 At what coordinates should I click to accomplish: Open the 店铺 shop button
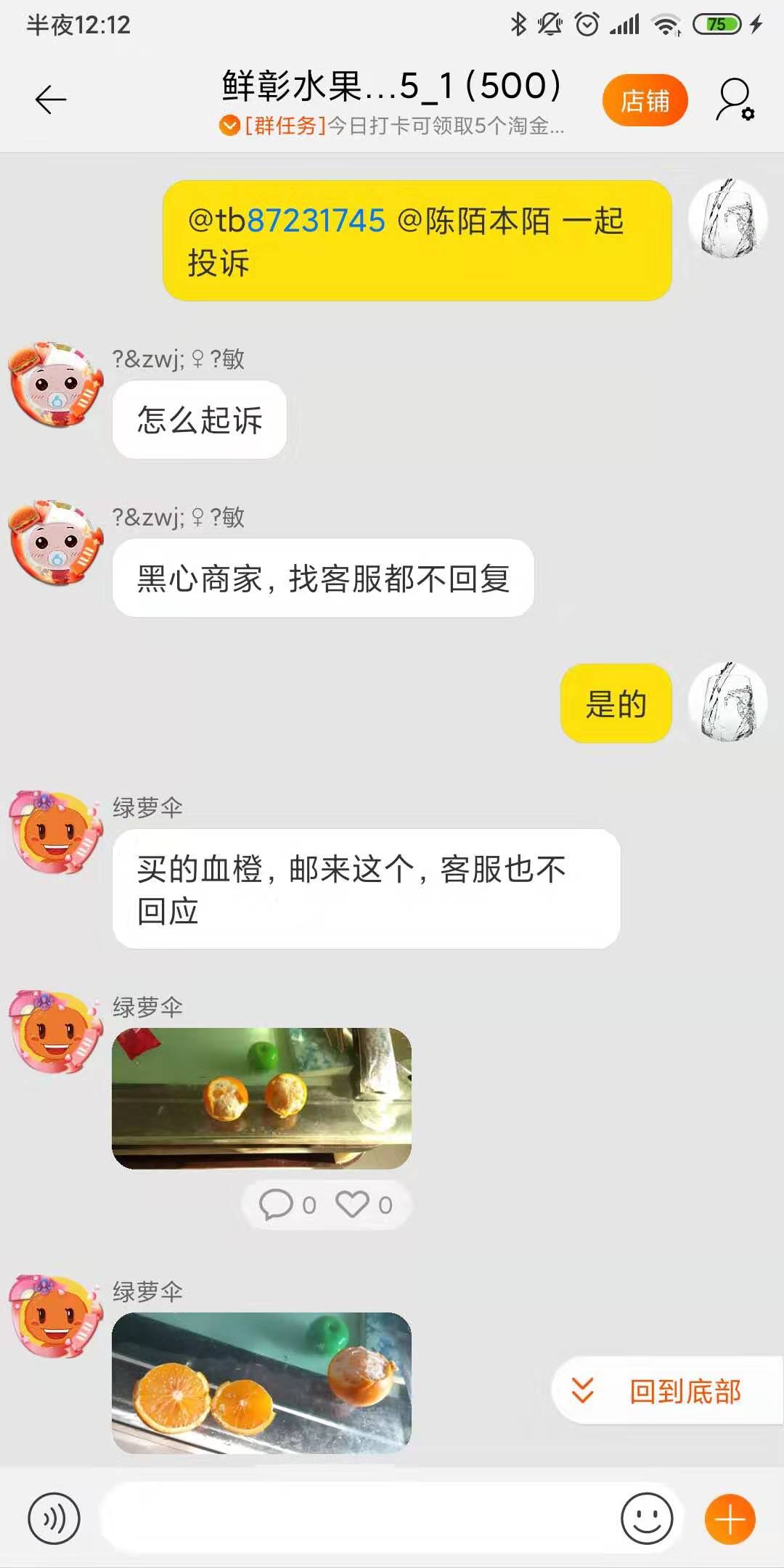coord(645,100)
